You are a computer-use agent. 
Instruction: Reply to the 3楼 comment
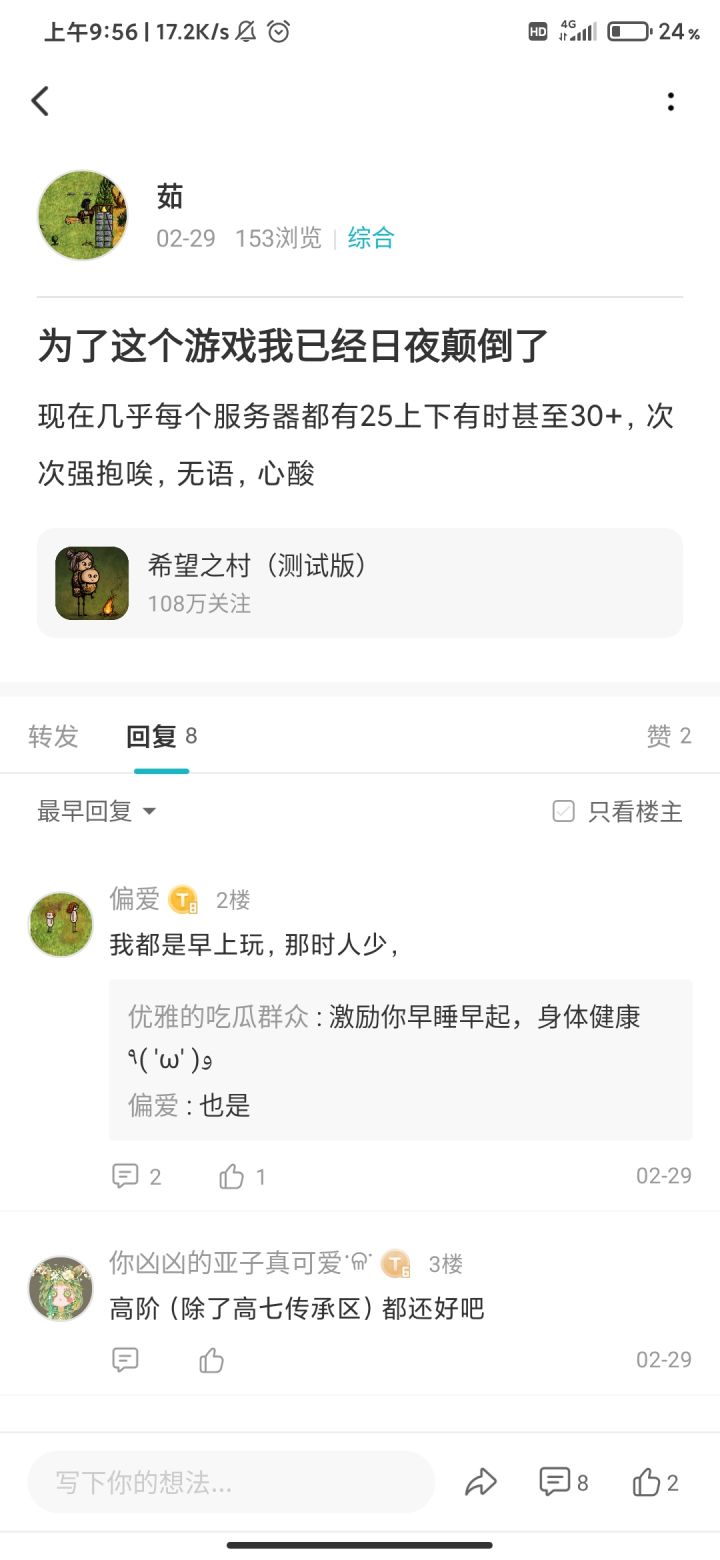(125, 1360)
